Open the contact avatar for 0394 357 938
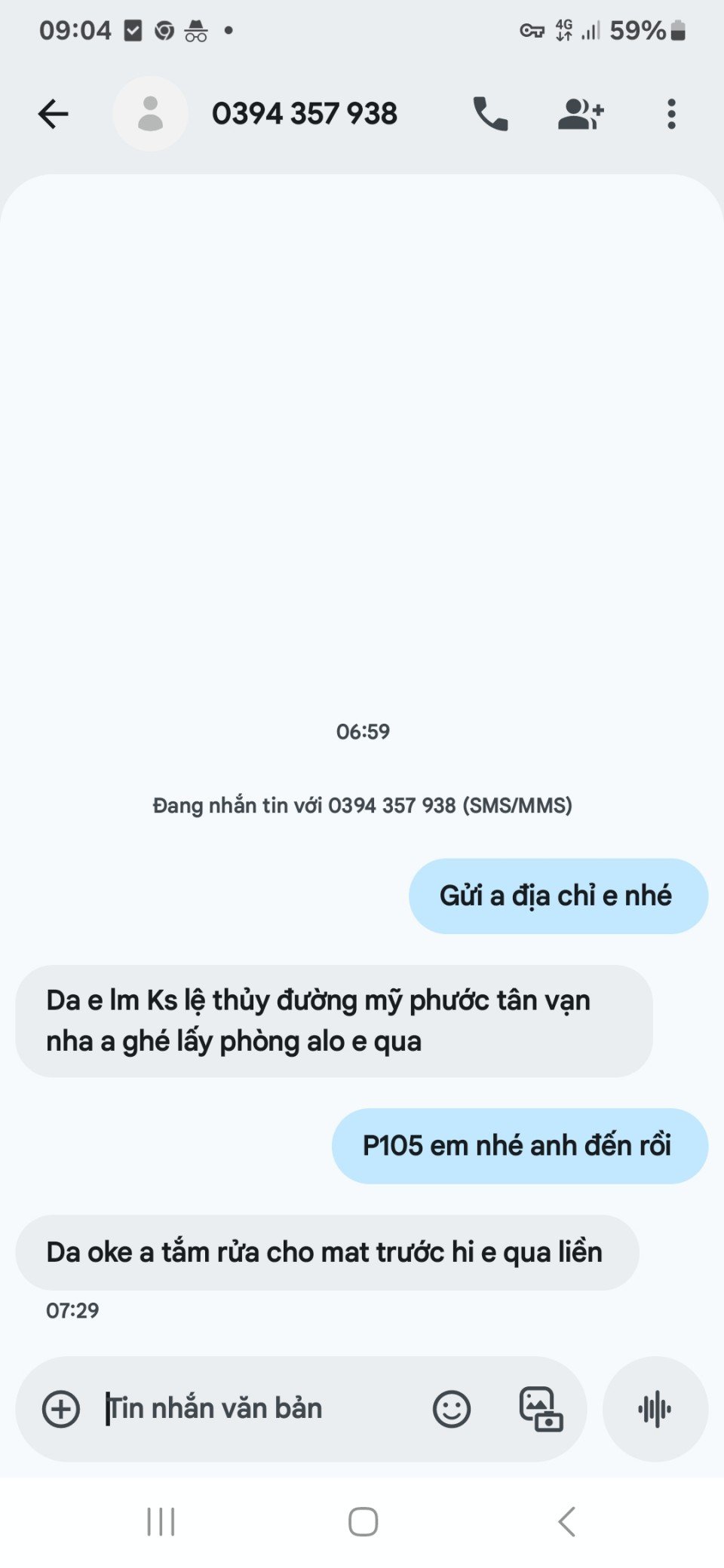Image resolution: width=724 pixels, height=1568 pixels. 151,115
